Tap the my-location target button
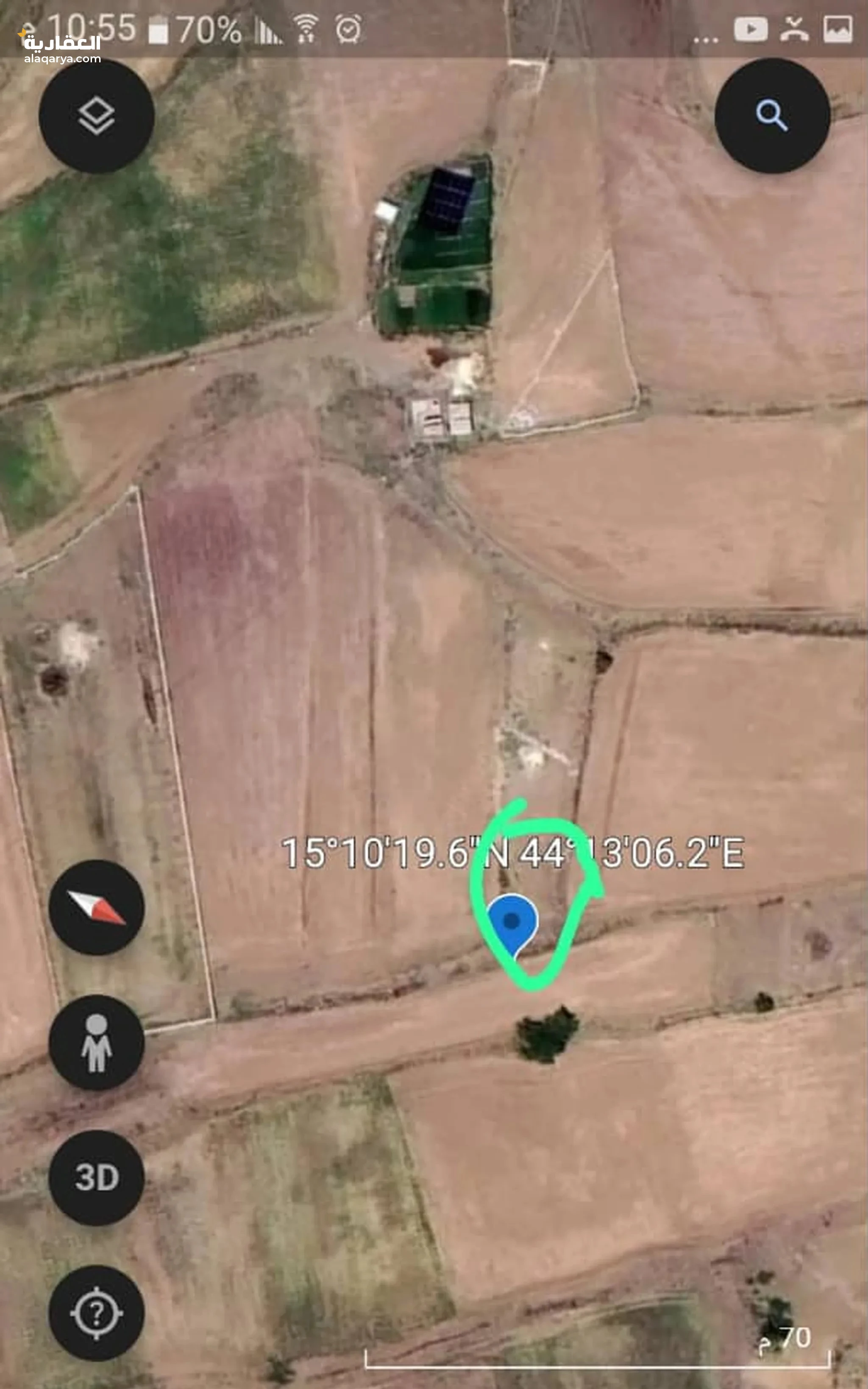 point(97,1313)
